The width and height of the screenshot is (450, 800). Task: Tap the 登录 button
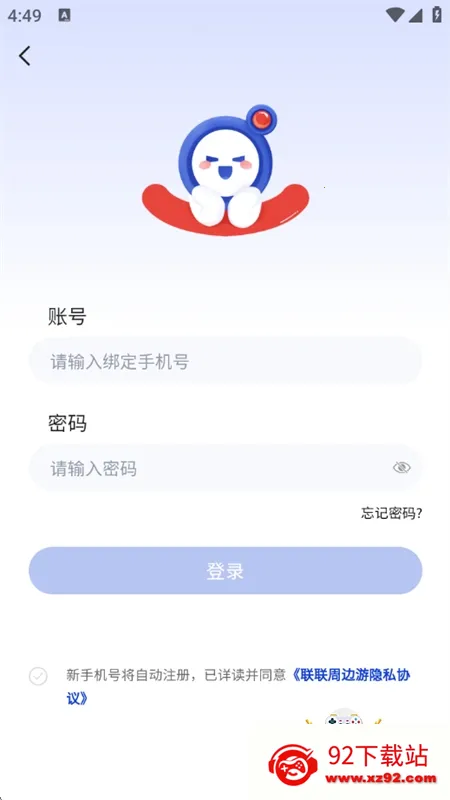point(225,570)
